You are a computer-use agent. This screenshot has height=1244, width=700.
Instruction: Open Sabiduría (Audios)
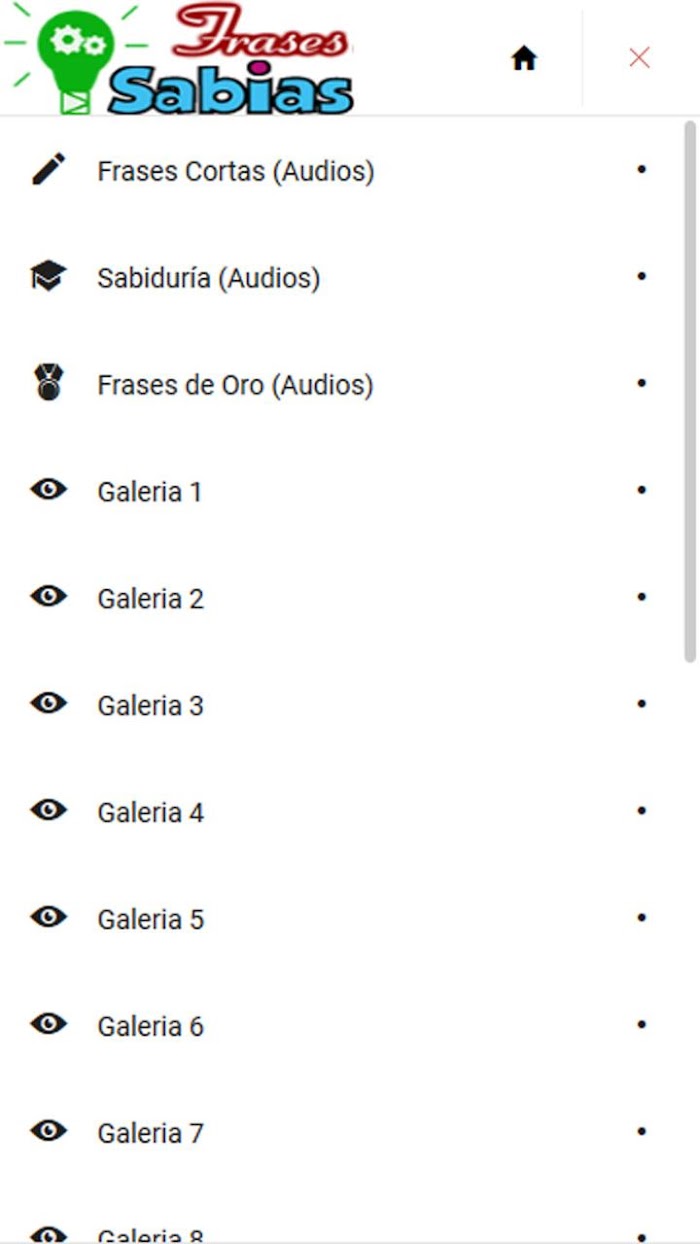click(x=340, y=278)
